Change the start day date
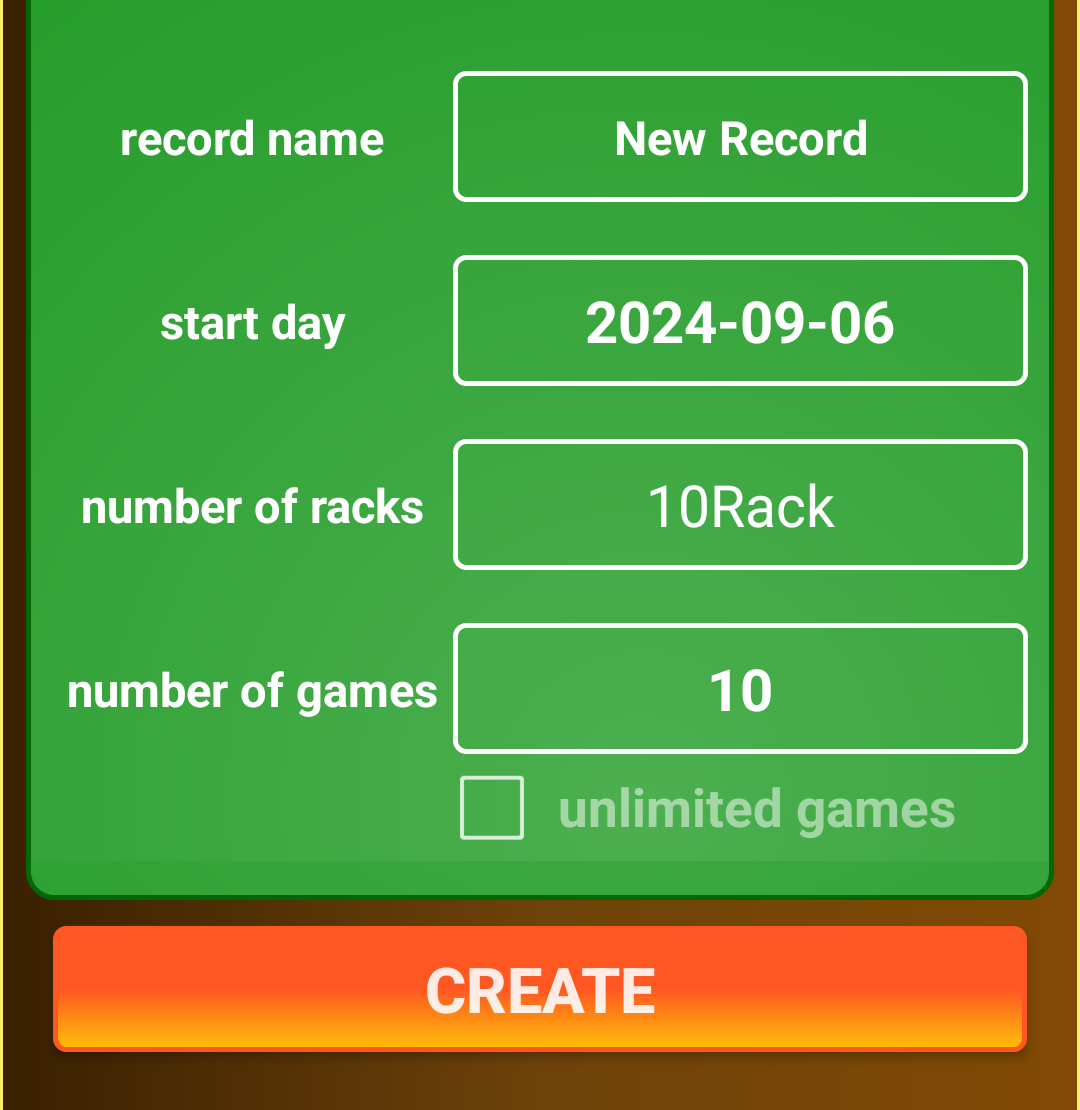 (740, 321)
